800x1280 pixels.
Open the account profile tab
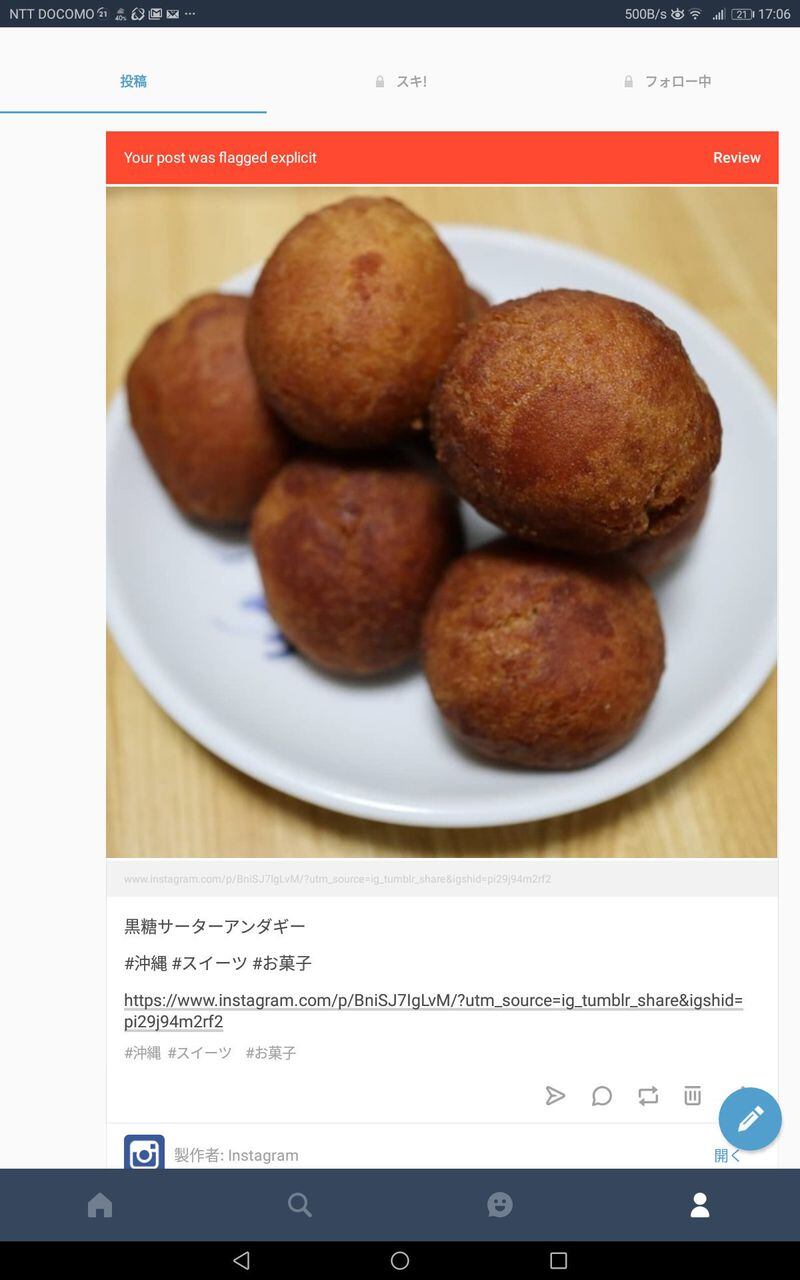[700, 1205]
